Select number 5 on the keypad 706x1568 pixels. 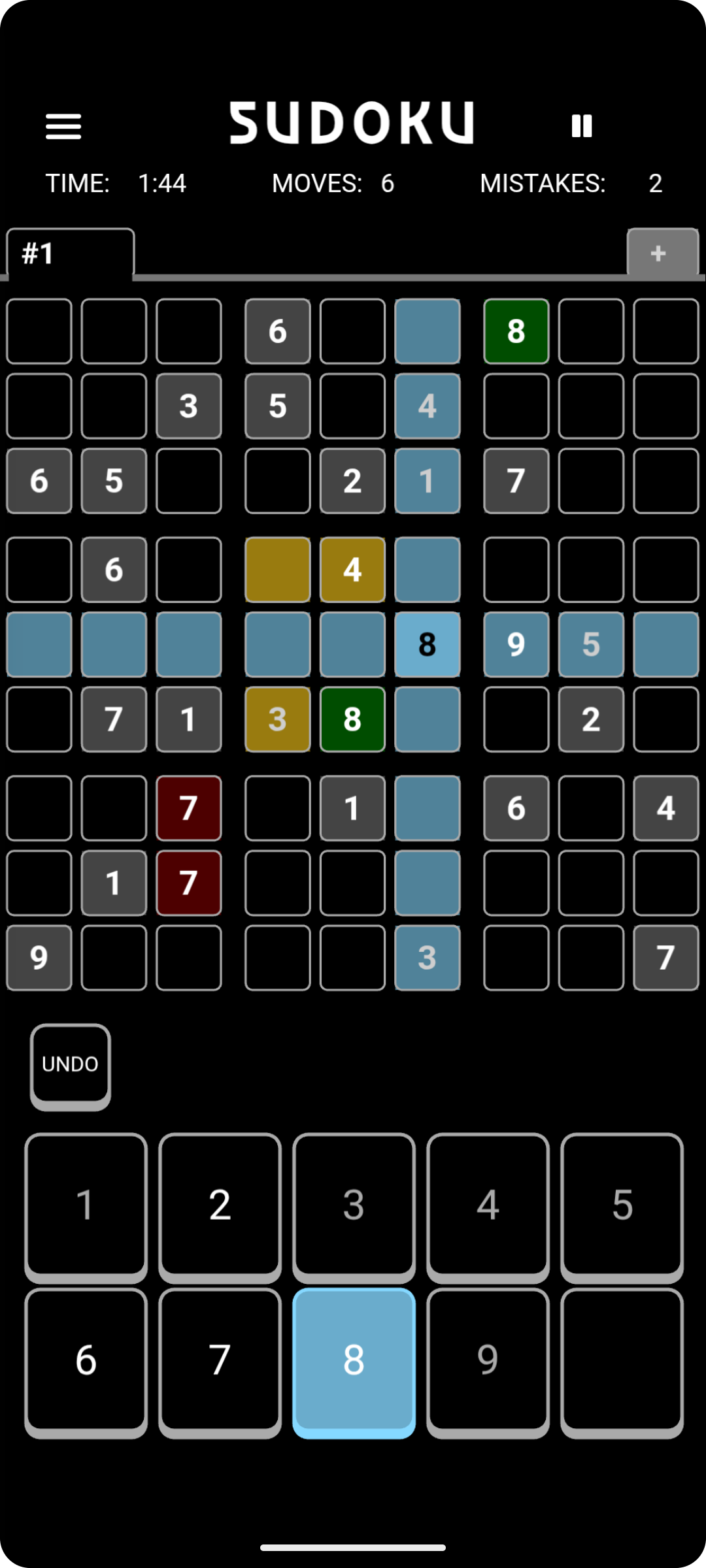pyautogui.click(x=622, y=1205)
